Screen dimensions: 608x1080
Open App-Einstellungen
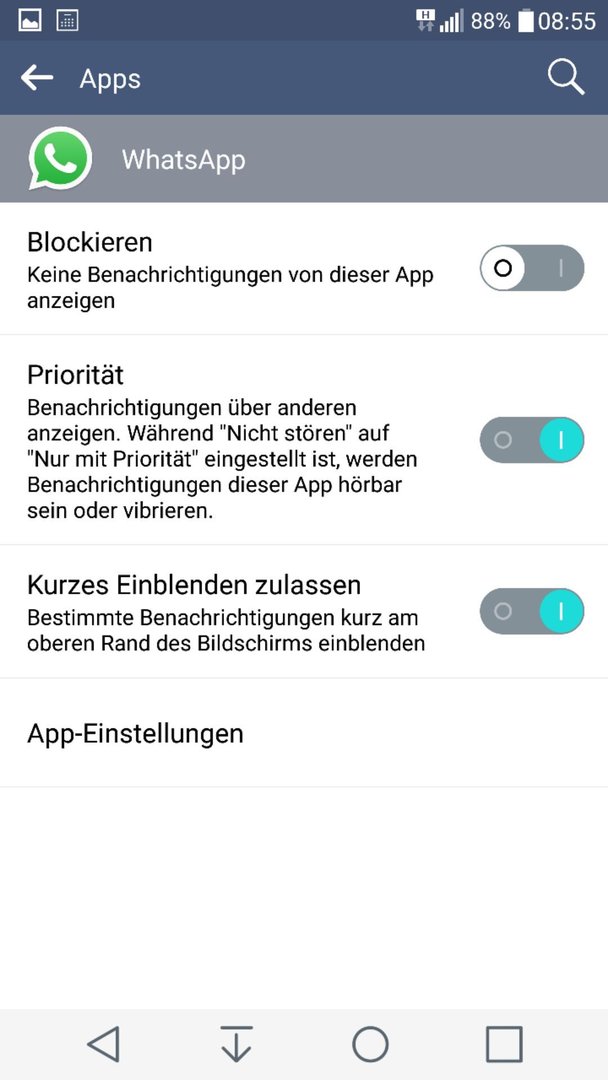pyautogui.click(x=304, y=733)
